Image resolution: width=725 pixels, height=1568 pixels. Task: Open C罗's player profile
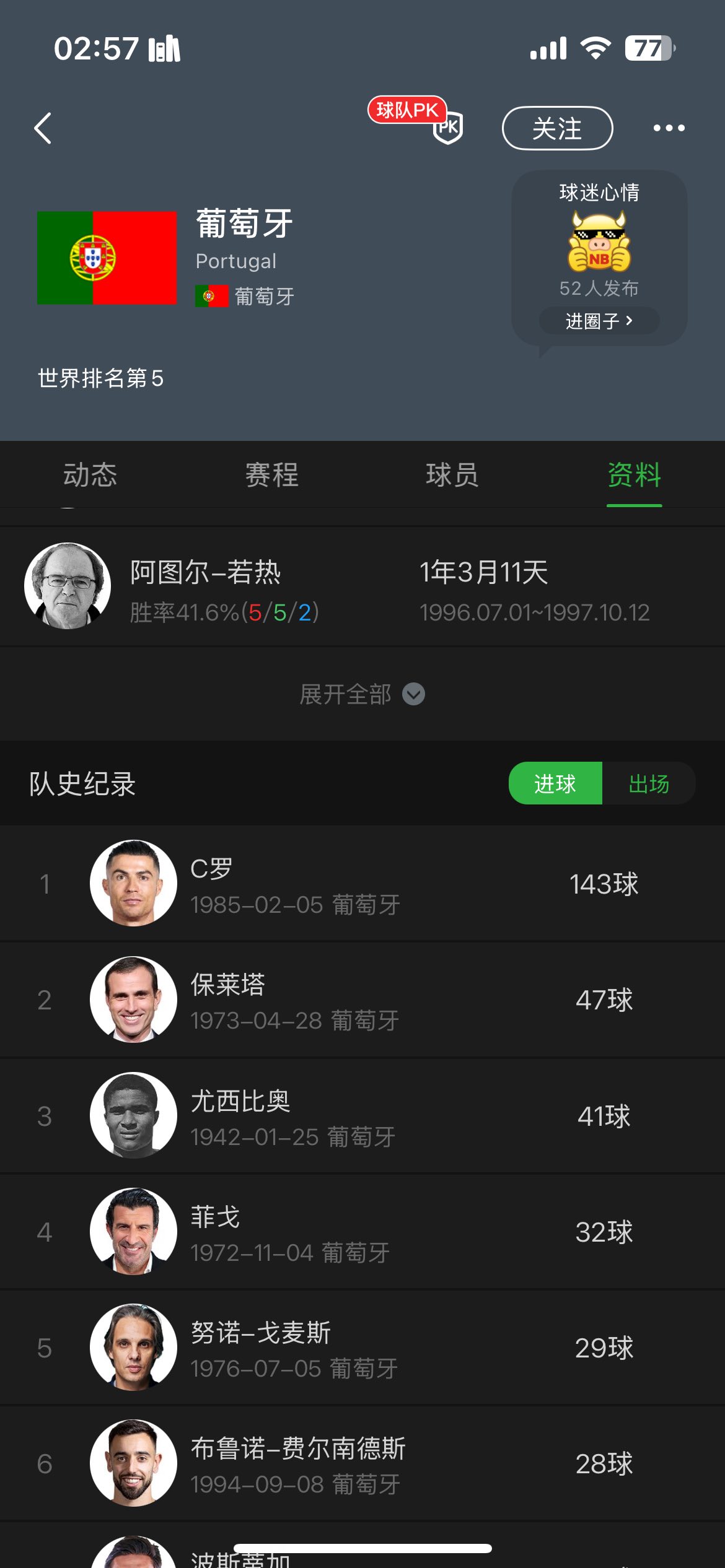pyautogui.click(x=362, y=884)
